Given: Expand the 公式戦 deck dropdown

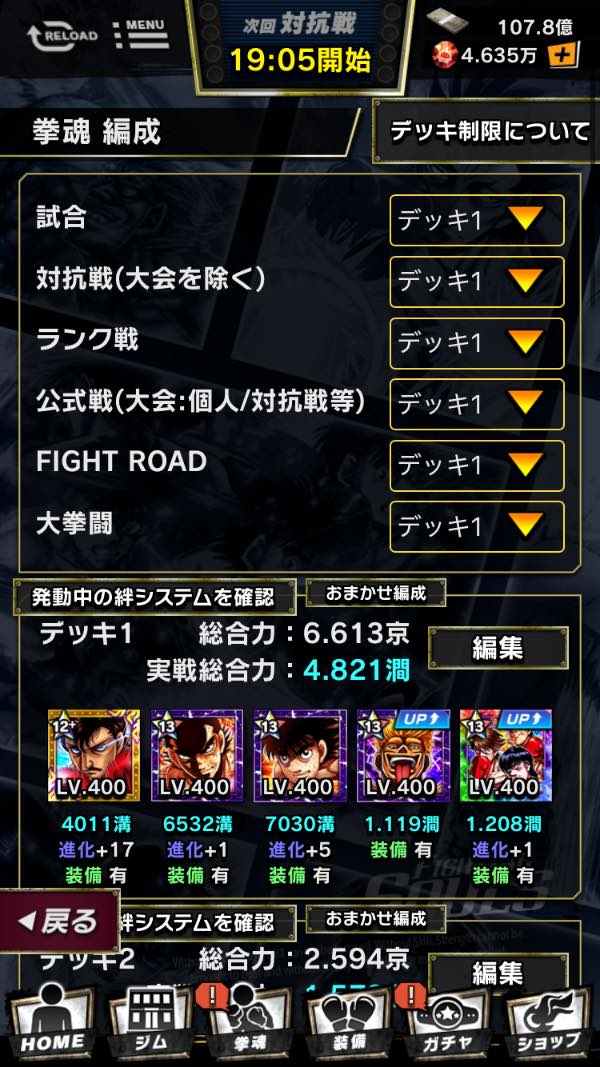Looking at the screenshot, I should point(477,403).
